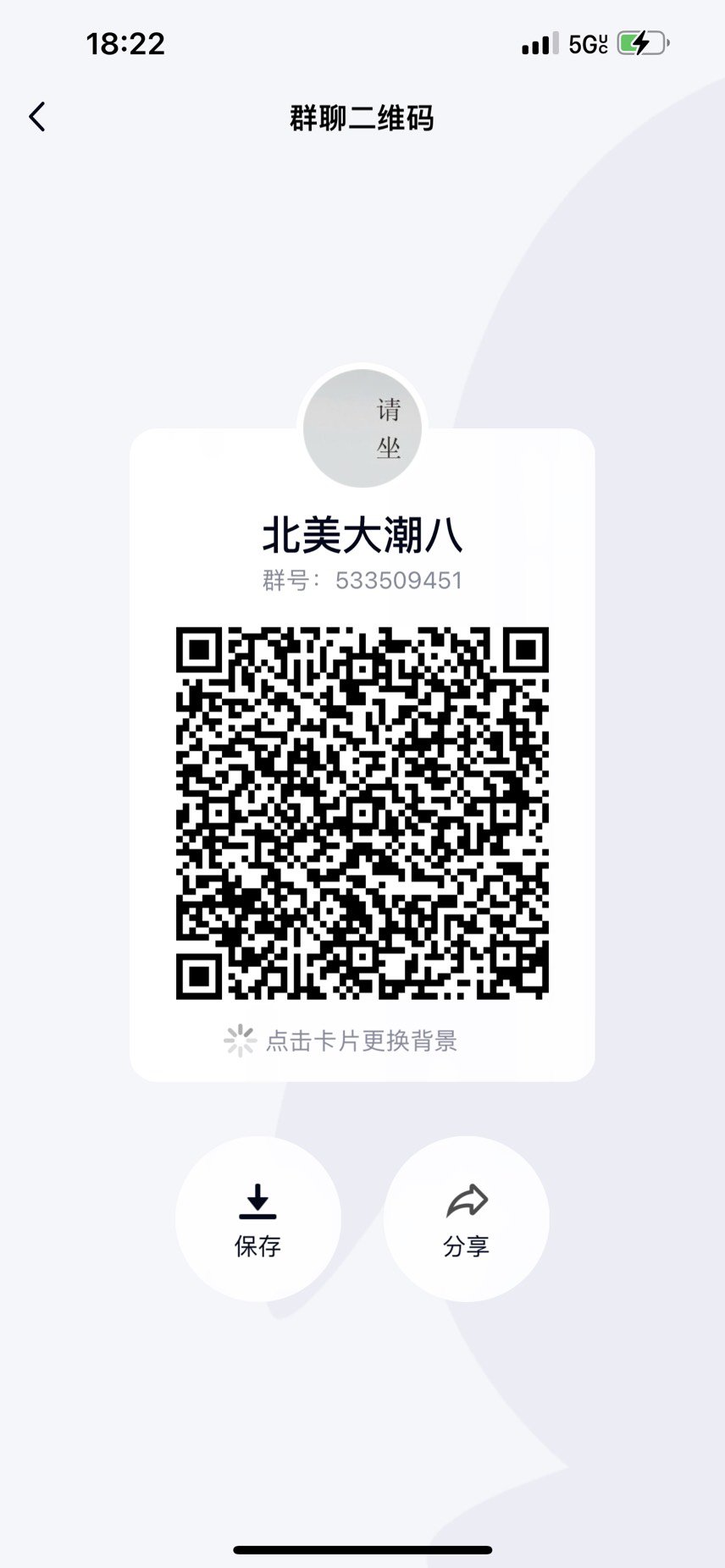Share the group QR code via 分享

tap(466, 1219)
